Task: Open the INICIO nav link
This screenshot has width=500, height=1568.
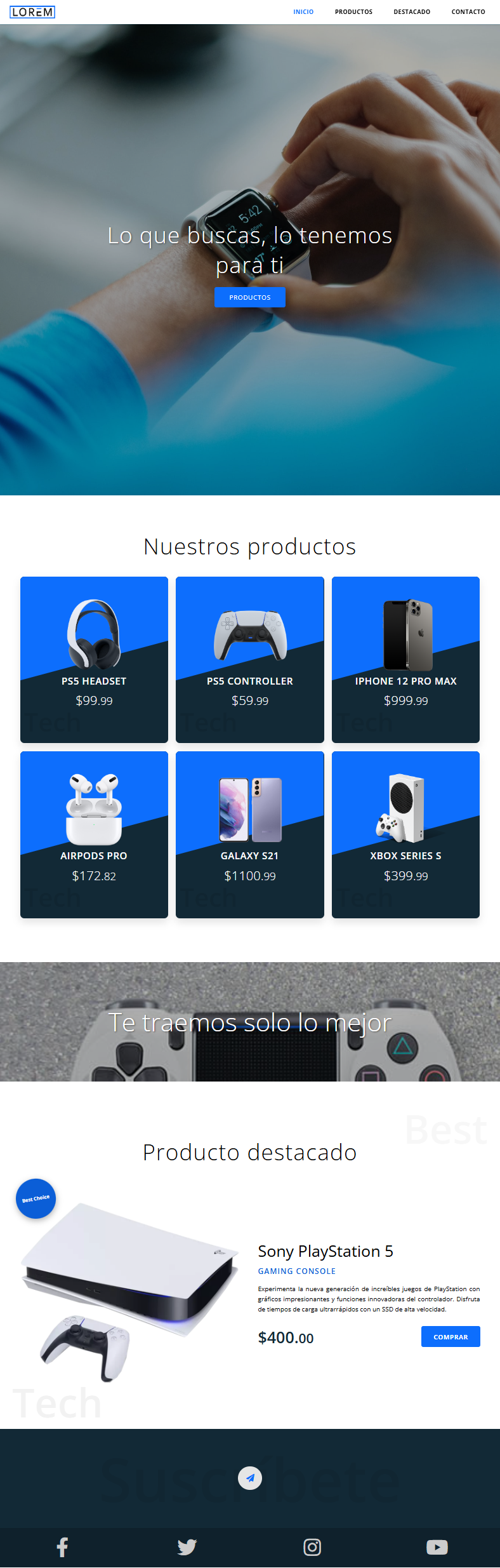Action: point(303,12)
